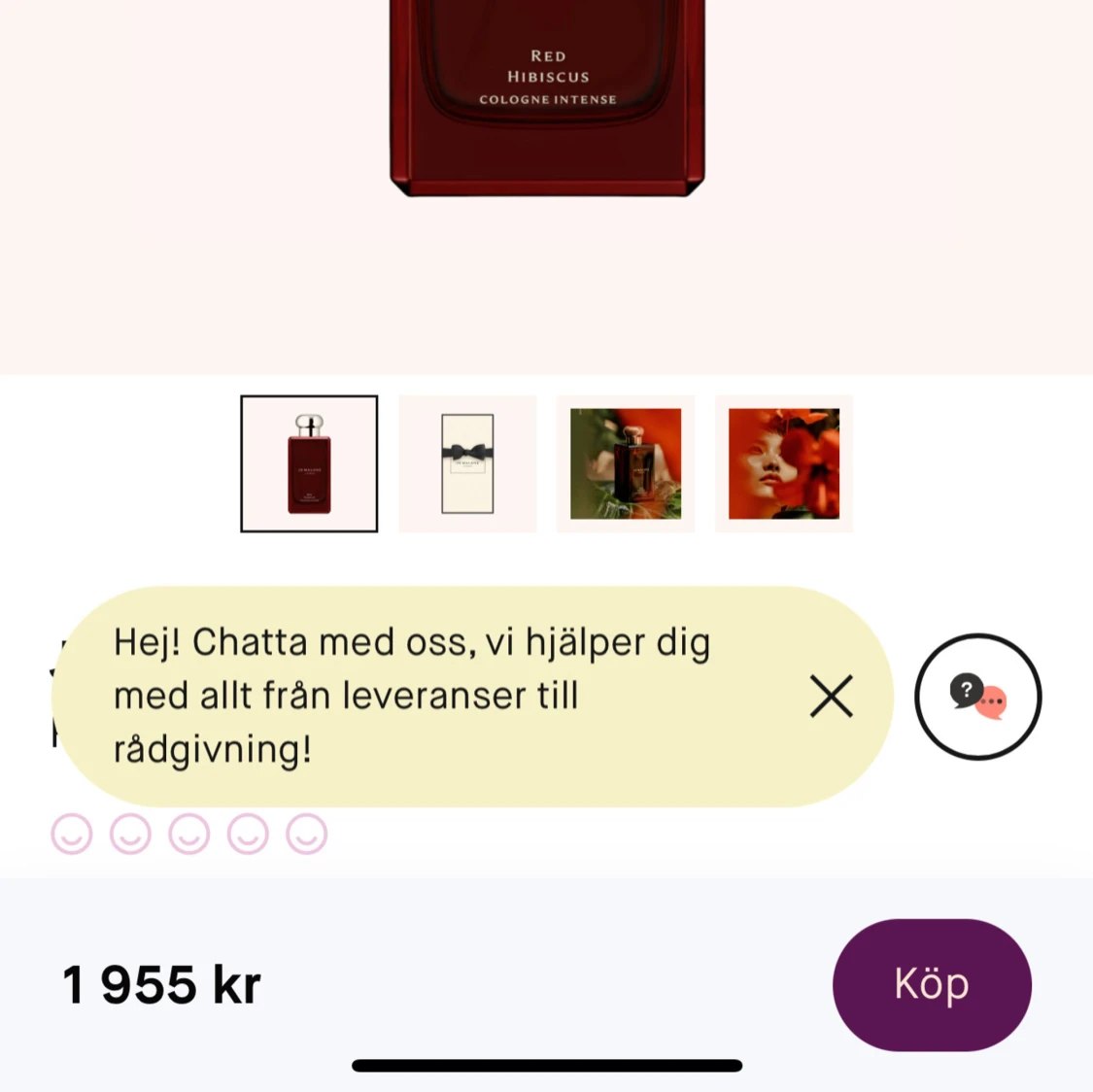
Task: Select the red perfume bottle thumbnail
Action: [309, 463]
